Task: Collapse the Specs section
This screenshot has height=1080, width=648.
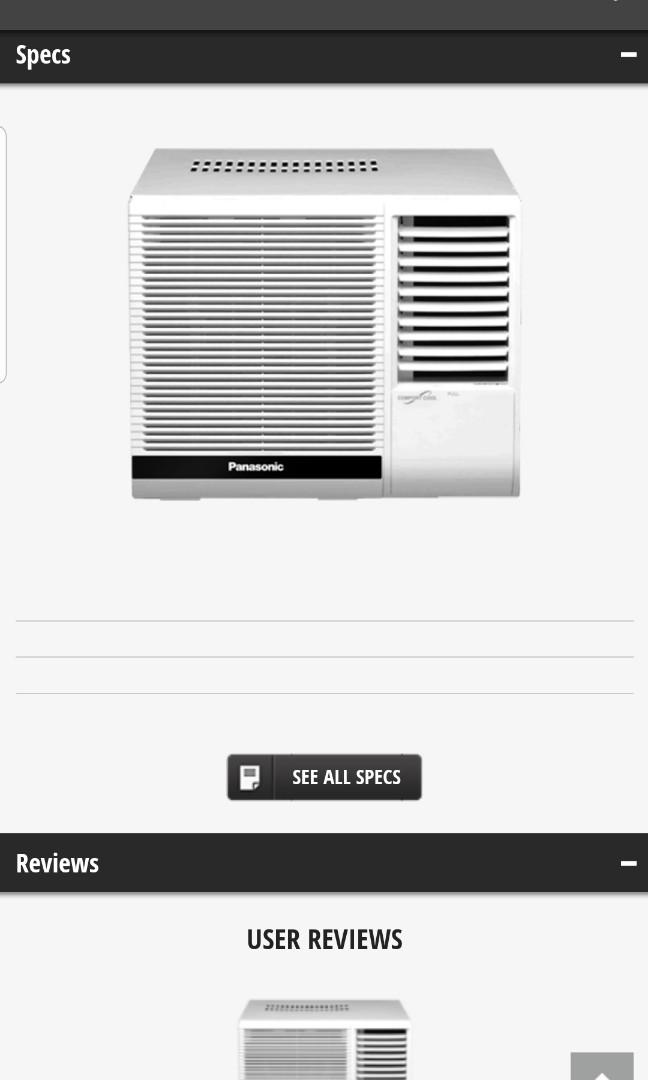Action: click(627, 55)
